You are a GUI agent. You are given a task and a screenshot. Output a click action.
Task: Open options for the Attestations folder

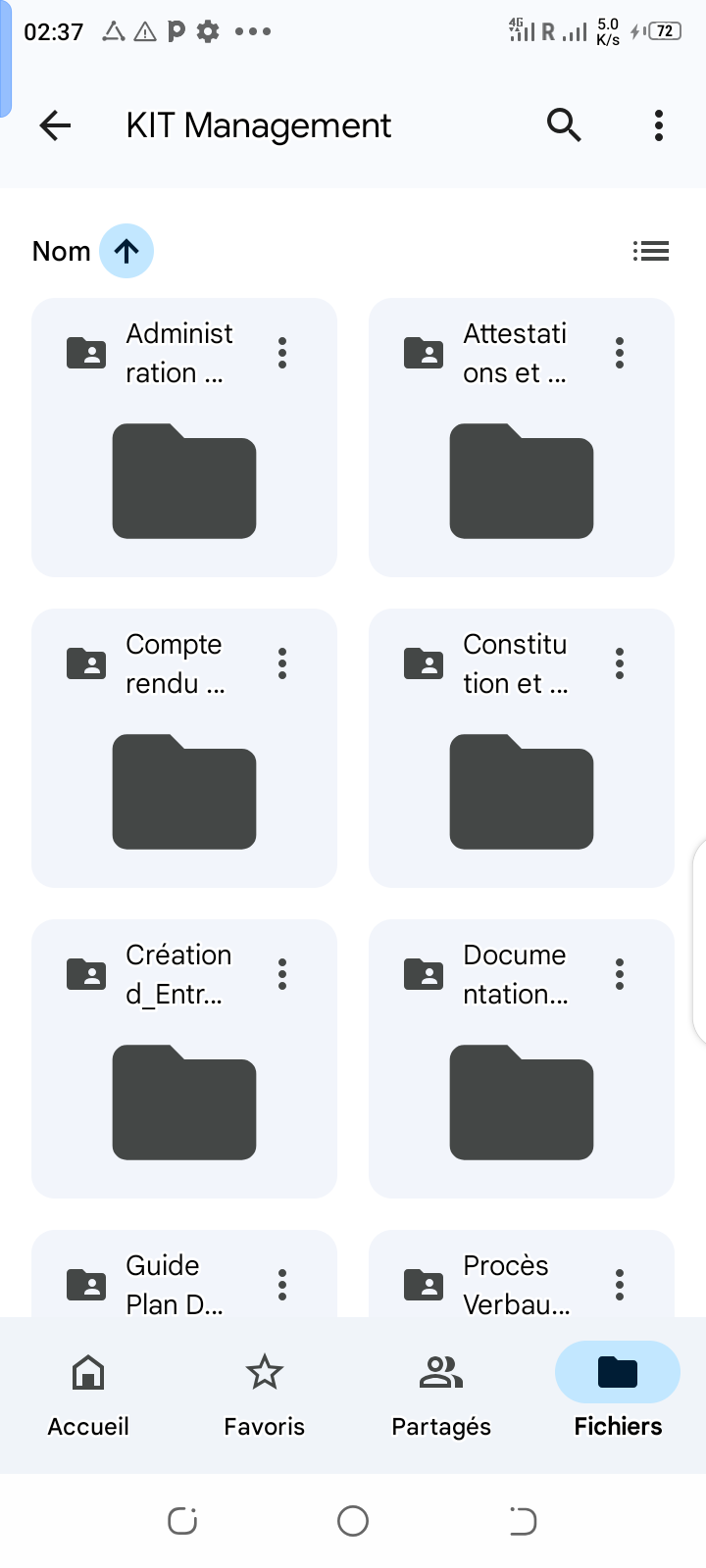620,353
